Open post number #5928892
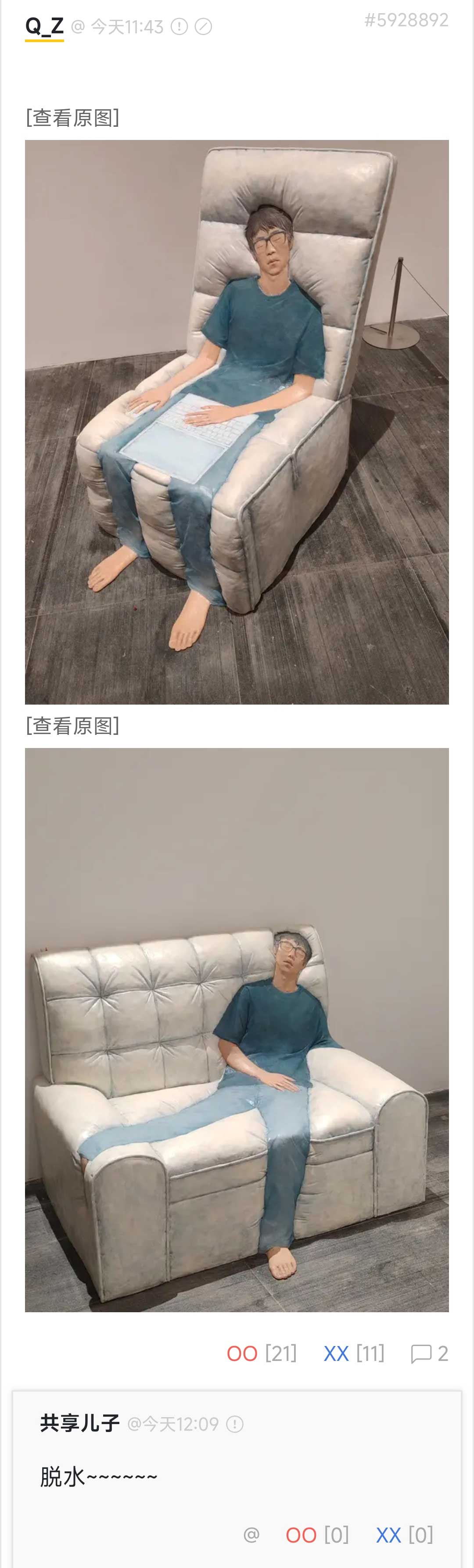Screen dimensions: 474x1568 point(406,20)
